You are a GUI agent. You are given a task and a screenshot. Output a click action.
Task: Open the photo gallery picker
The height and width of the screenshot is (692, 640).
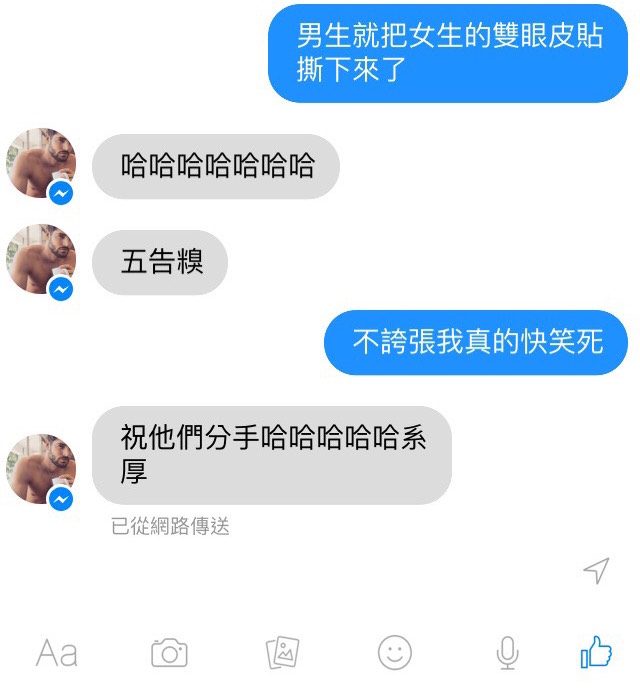point(283,653)
